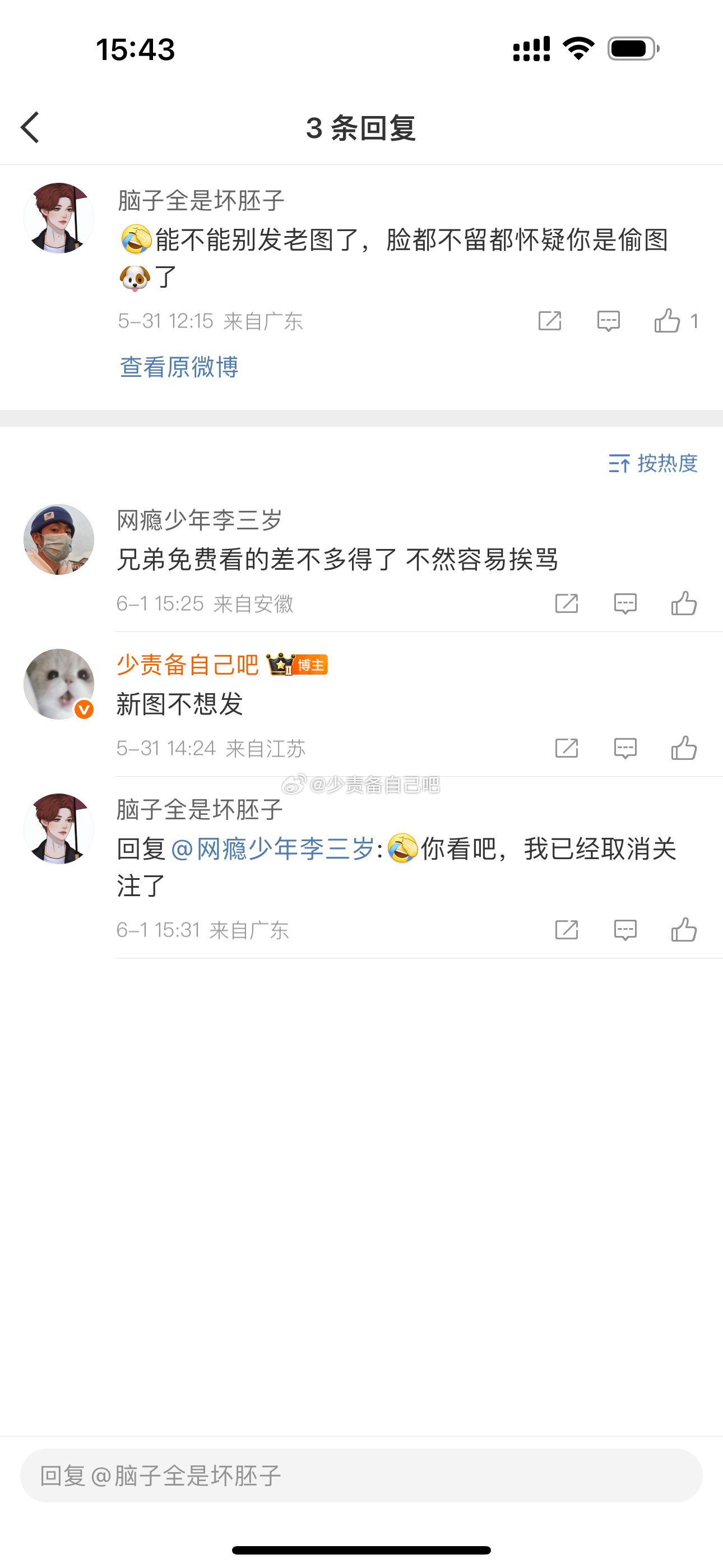Tap the 回复@脑子全是坏胚子 input box
The height and width of the screenshot is (1568, 723).
click(361, 1475)
